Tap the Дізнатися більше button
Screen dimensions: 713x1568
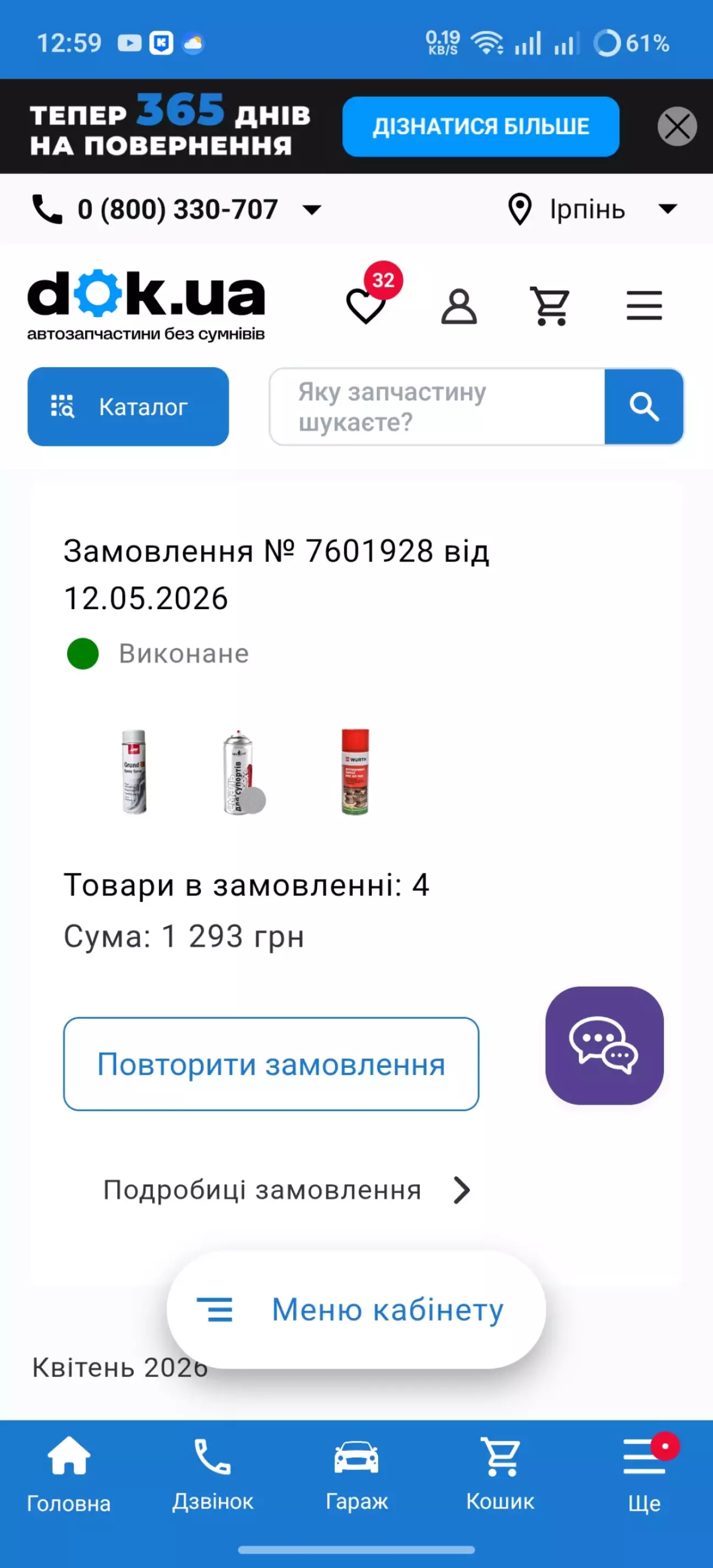pyautogui.click(x=481, y=127)
